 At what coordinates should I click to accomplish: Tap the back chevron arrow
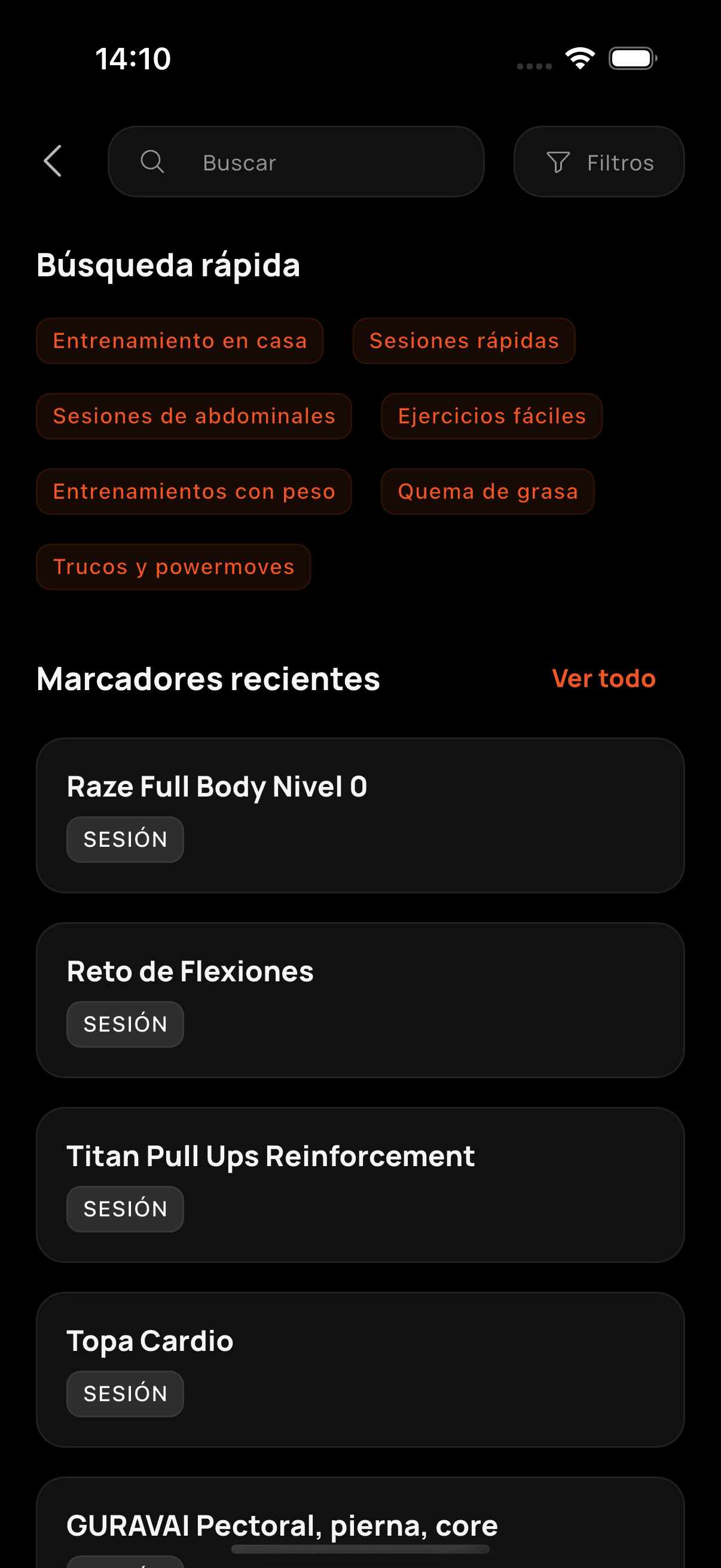[53, 161]
